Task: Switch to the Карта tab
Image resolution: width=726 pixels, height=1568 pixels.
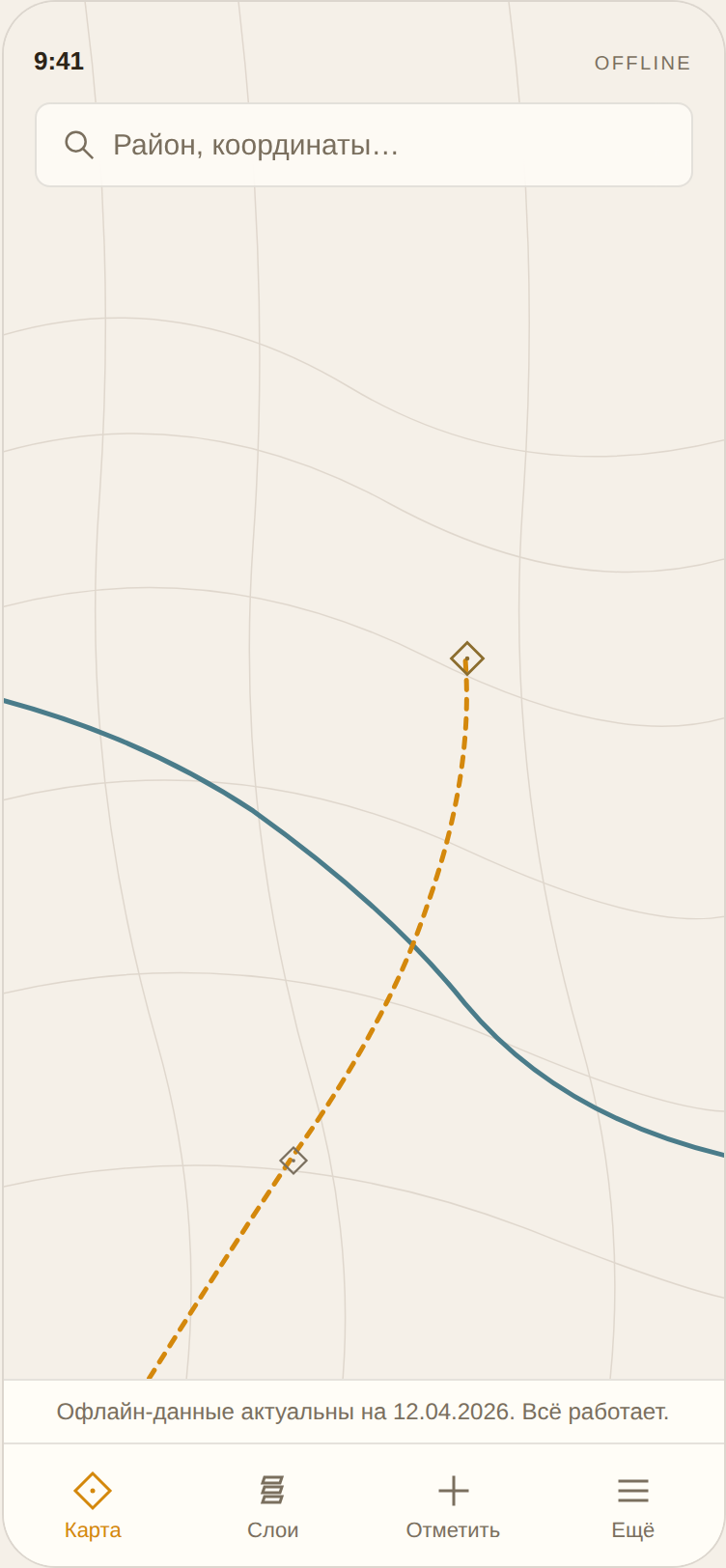Action: point(93,1504)
